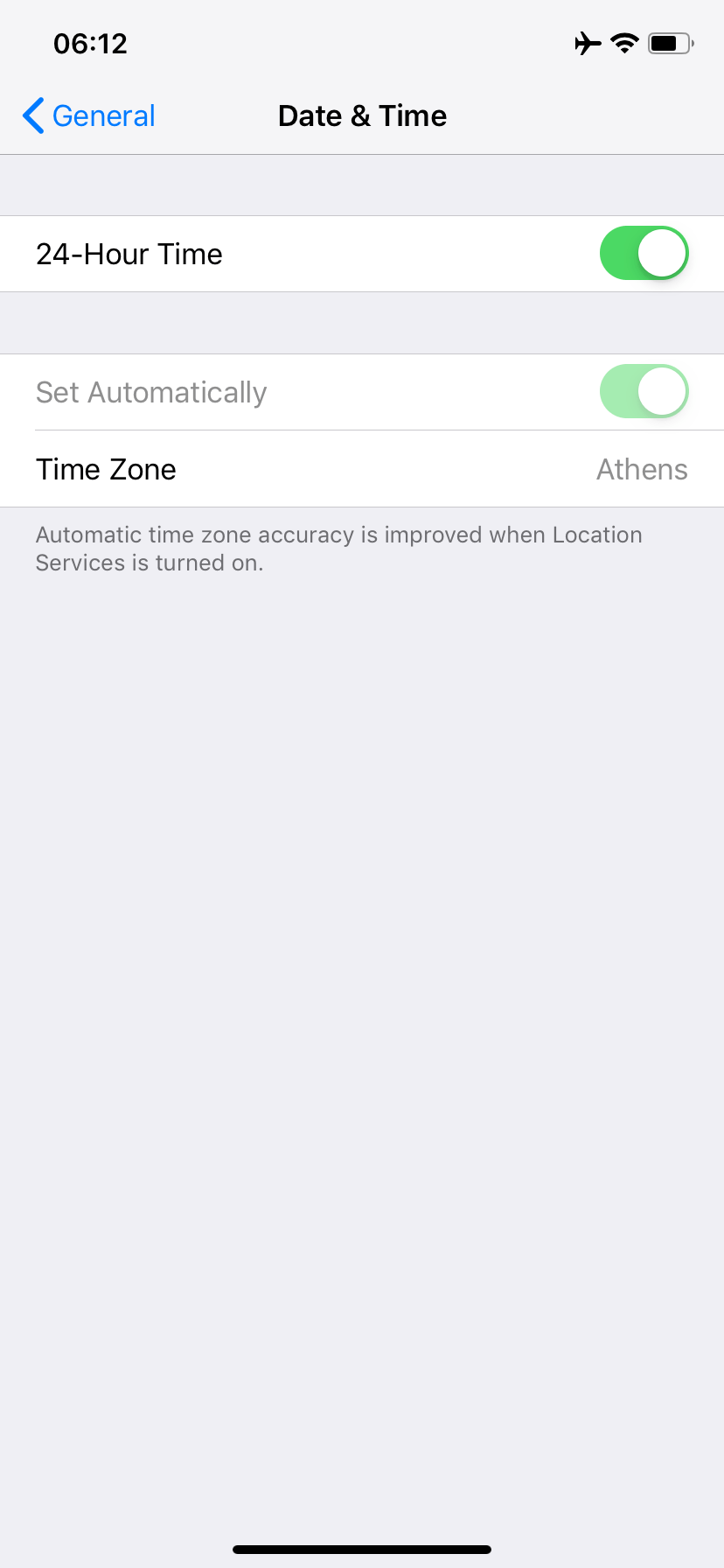
Task: Tap the Time Zone row to change city
Action: (x=362, y=469)
